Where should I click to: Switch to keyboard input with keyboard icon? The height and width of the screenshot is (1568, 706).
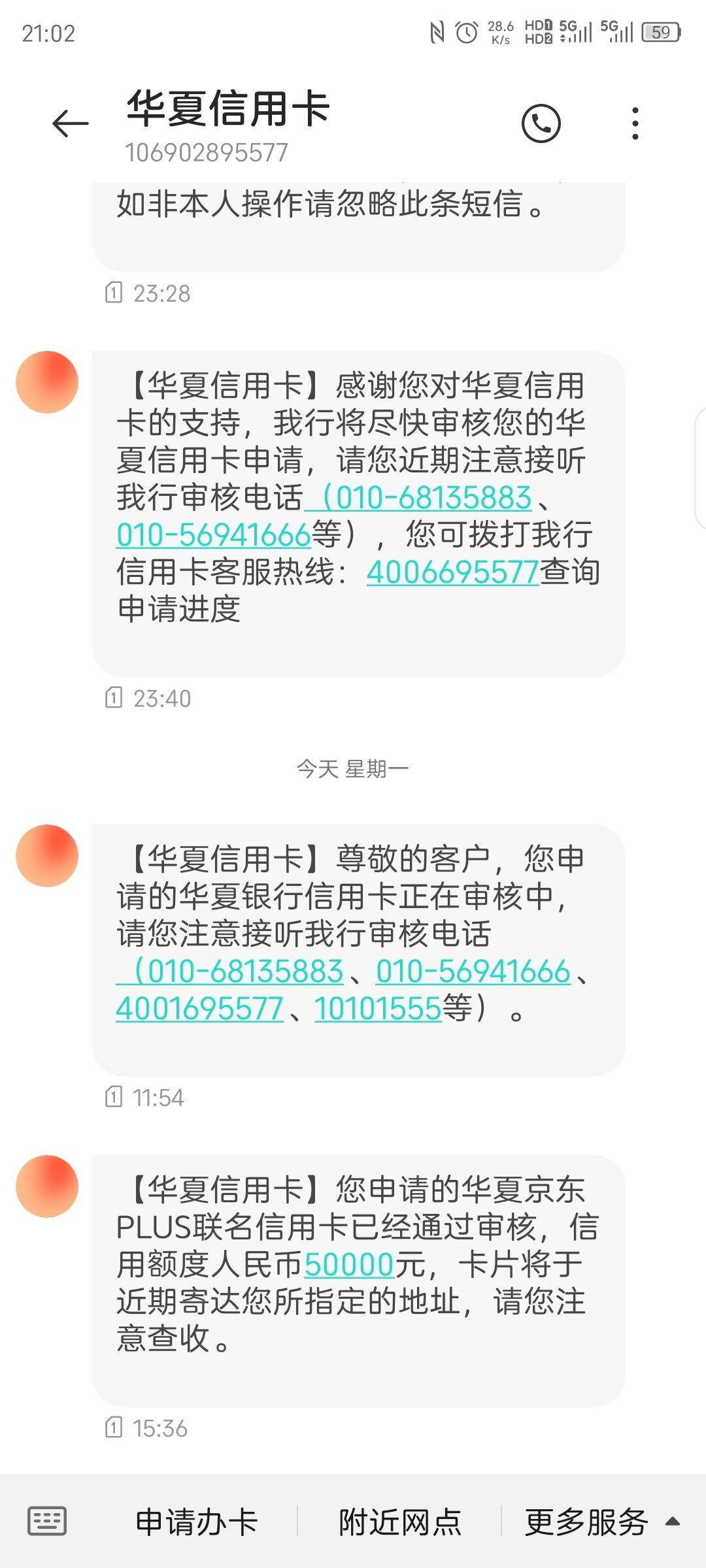point(47,1521)
